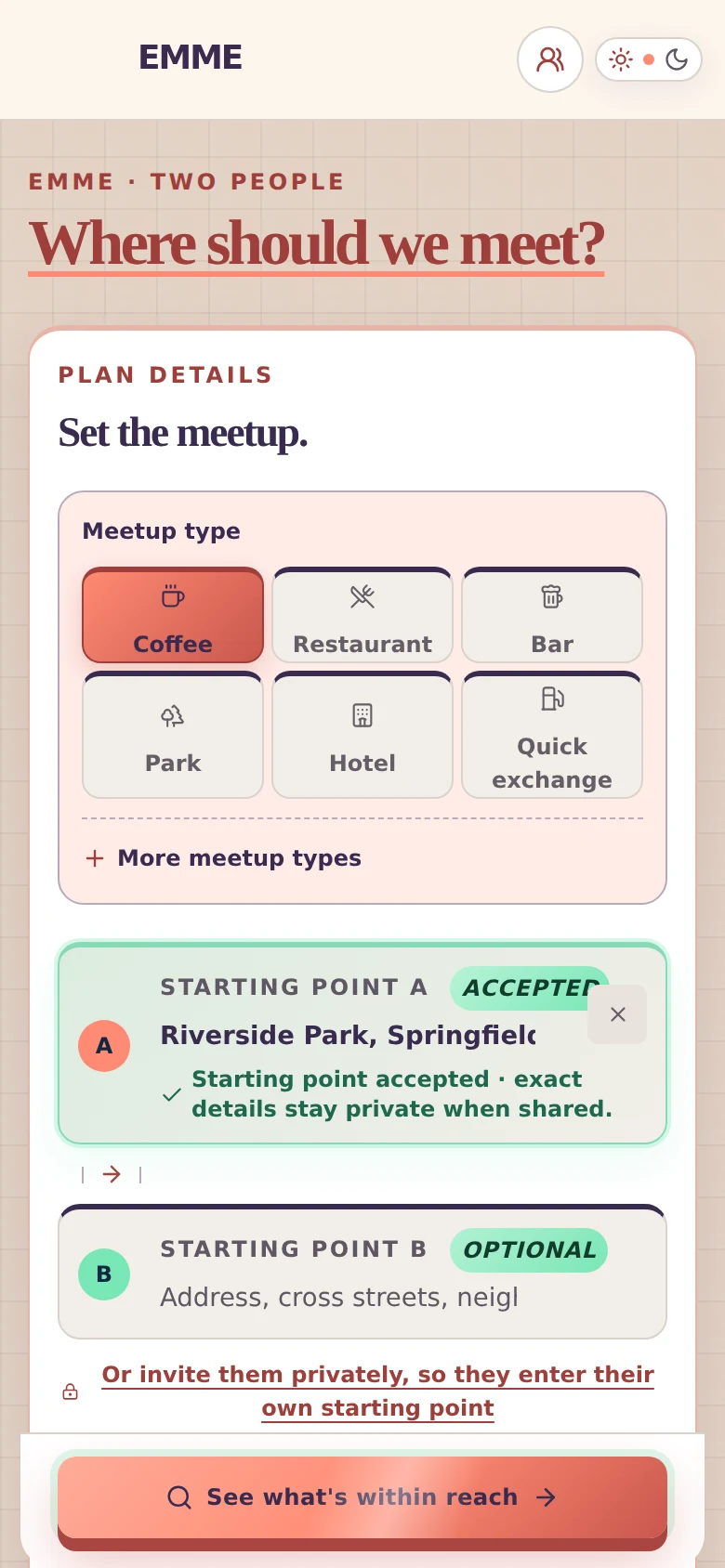The width and height of the screenshot is (725, 1568).
Task: Select Quick exchange meetup type
Action: pyautogui.click(x=552, y=735)
